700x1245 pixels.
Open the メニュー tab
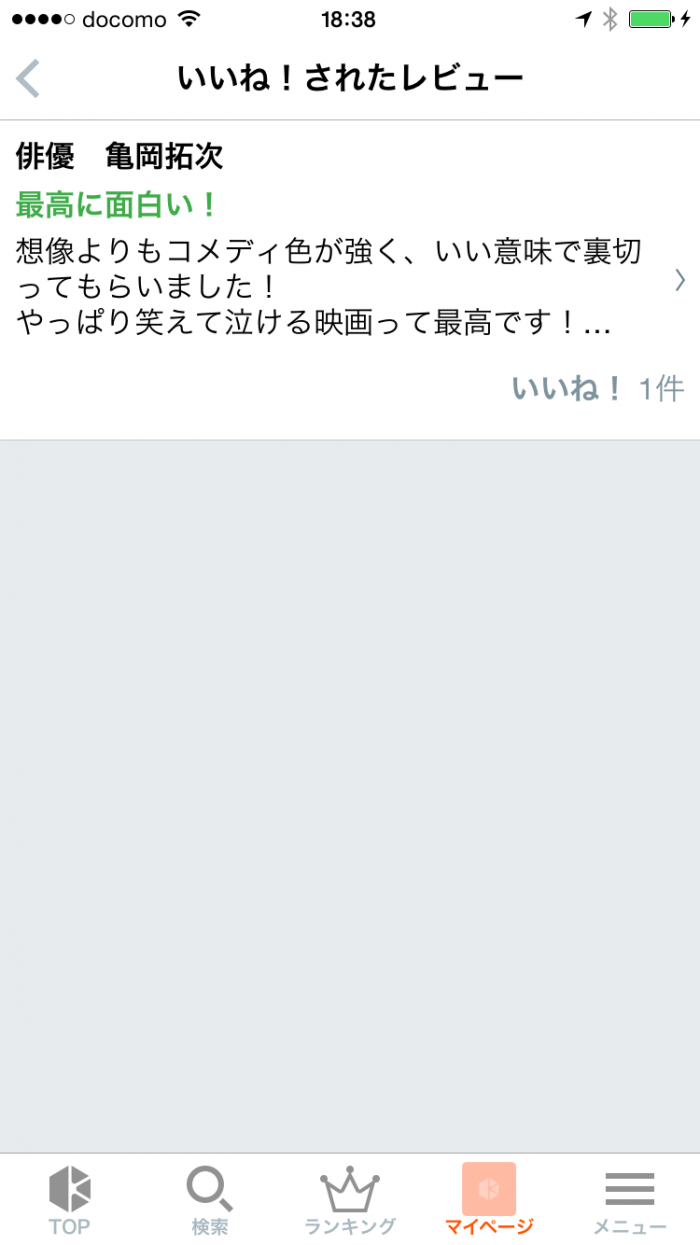pos(630,1200)
